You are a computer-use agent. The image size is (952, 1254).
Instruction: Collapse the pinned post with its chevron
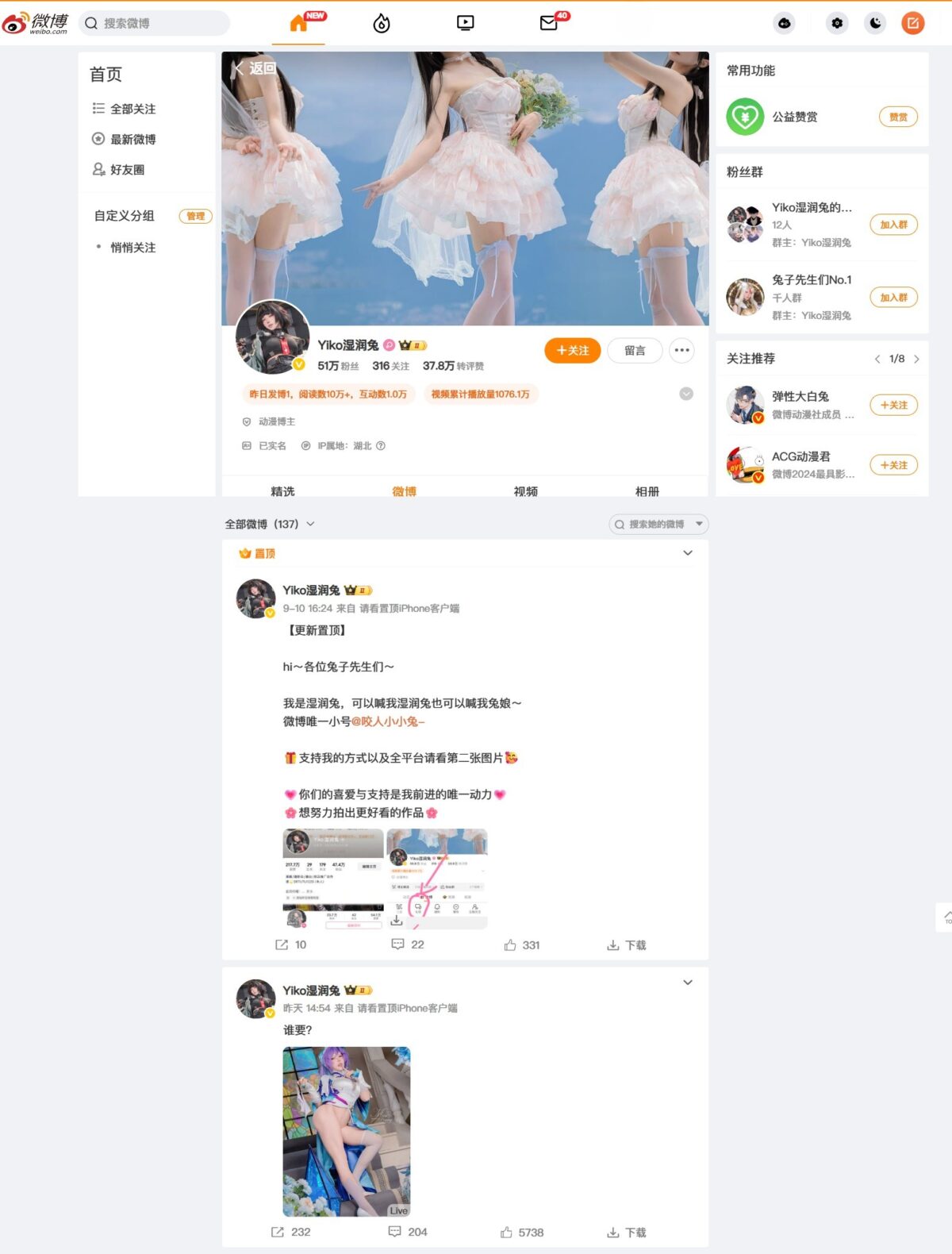pos(687,553)
